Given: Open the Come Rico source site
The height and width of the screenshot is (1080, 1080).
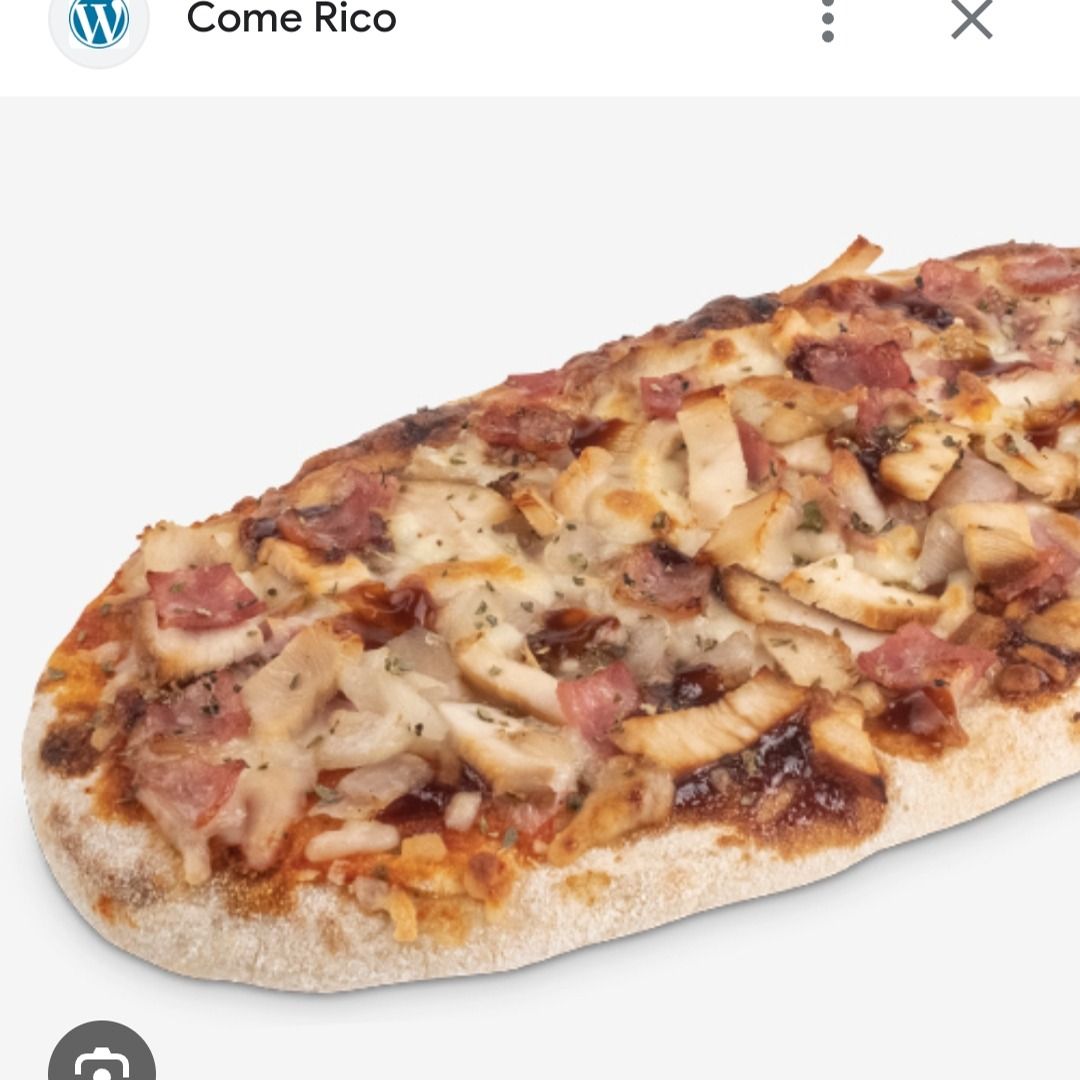Looking at the screenshot, I should click(x=291, y=18).
